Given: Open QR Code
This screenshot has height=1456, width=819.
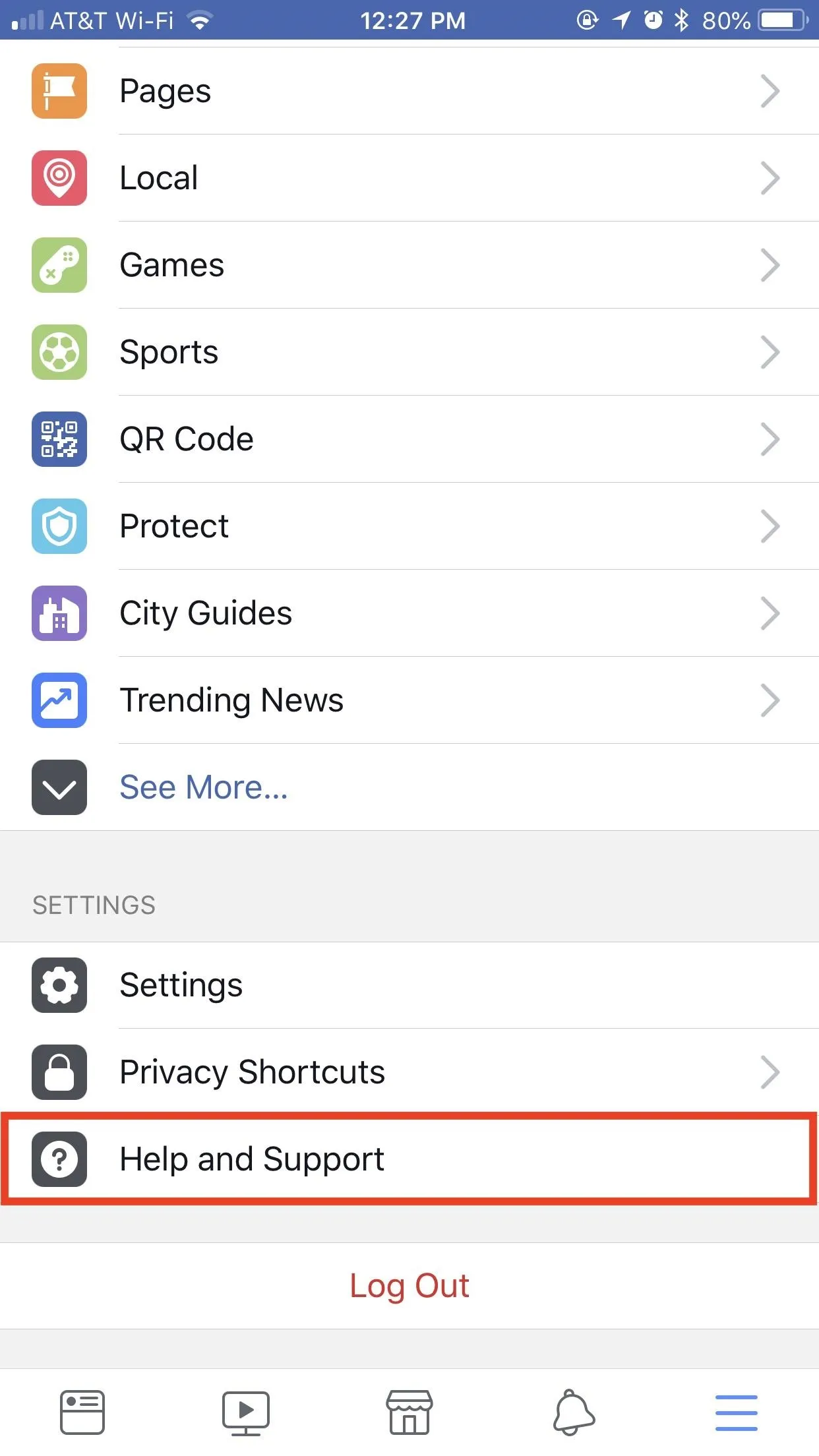Looking at the screenshot, I should coord(409,439).
